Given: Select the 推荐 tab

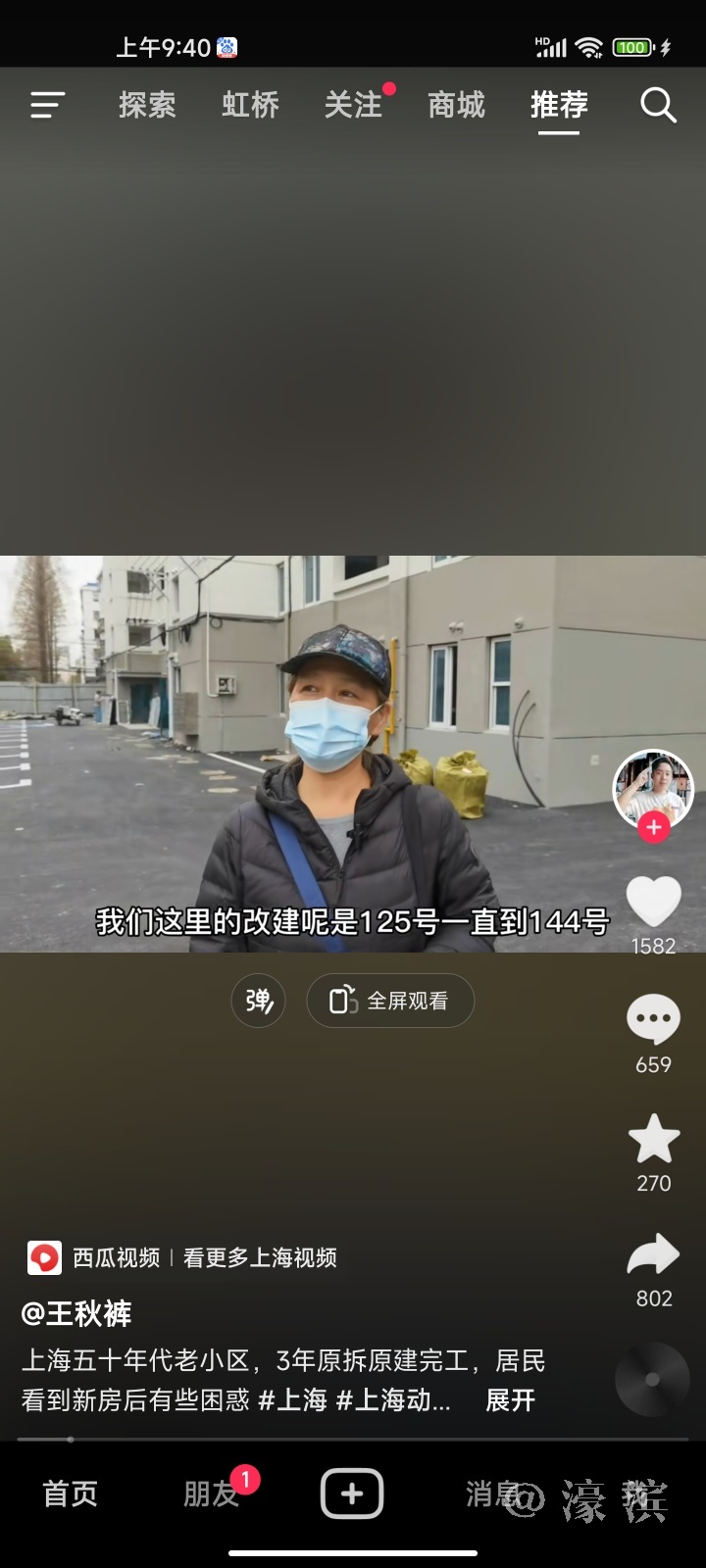Looking at the screenshot, I should 559,105.
